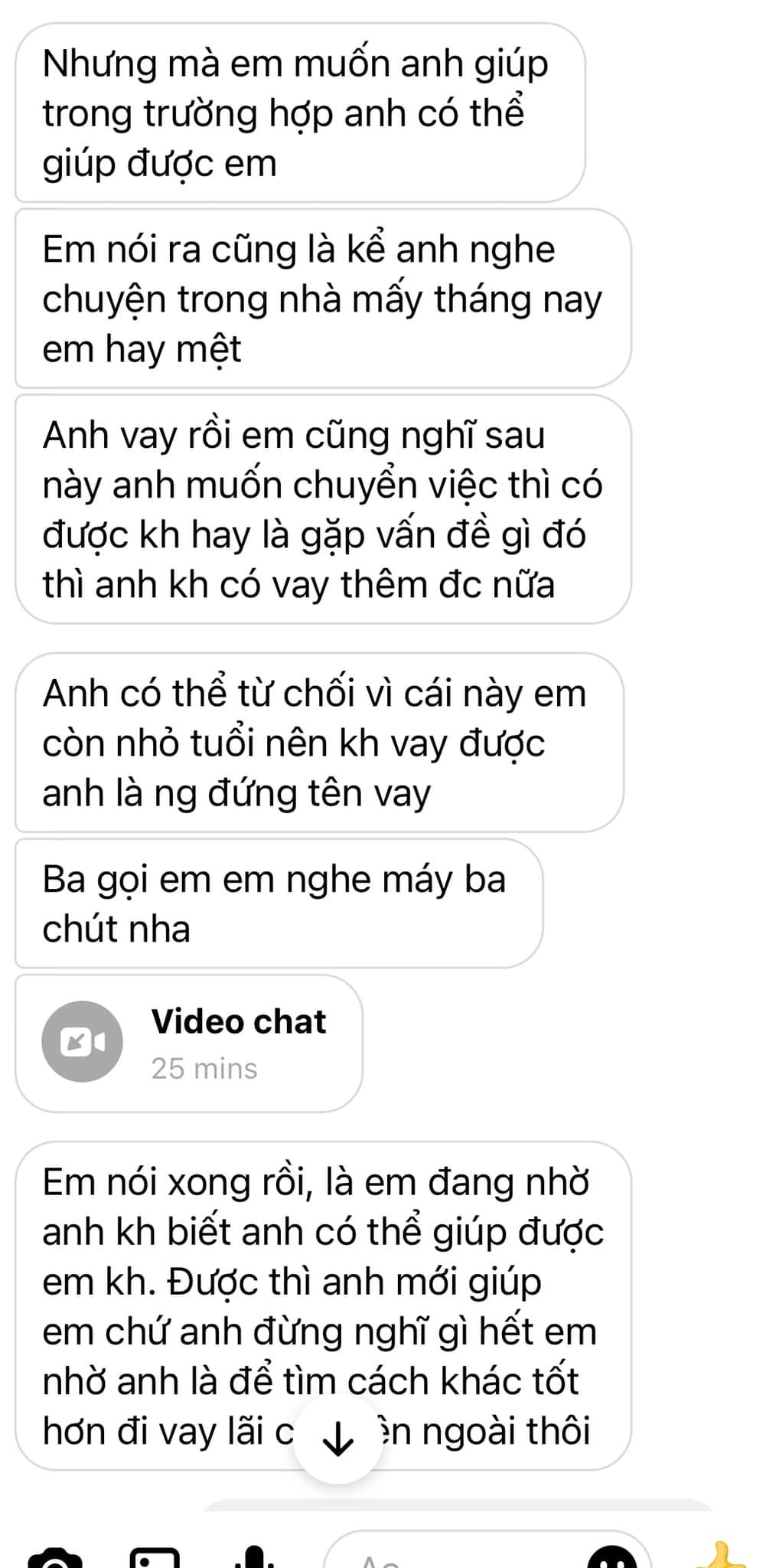779x1568 pixels.
Task: Record a voice message with the microphone
Action: coord(255,1558)
